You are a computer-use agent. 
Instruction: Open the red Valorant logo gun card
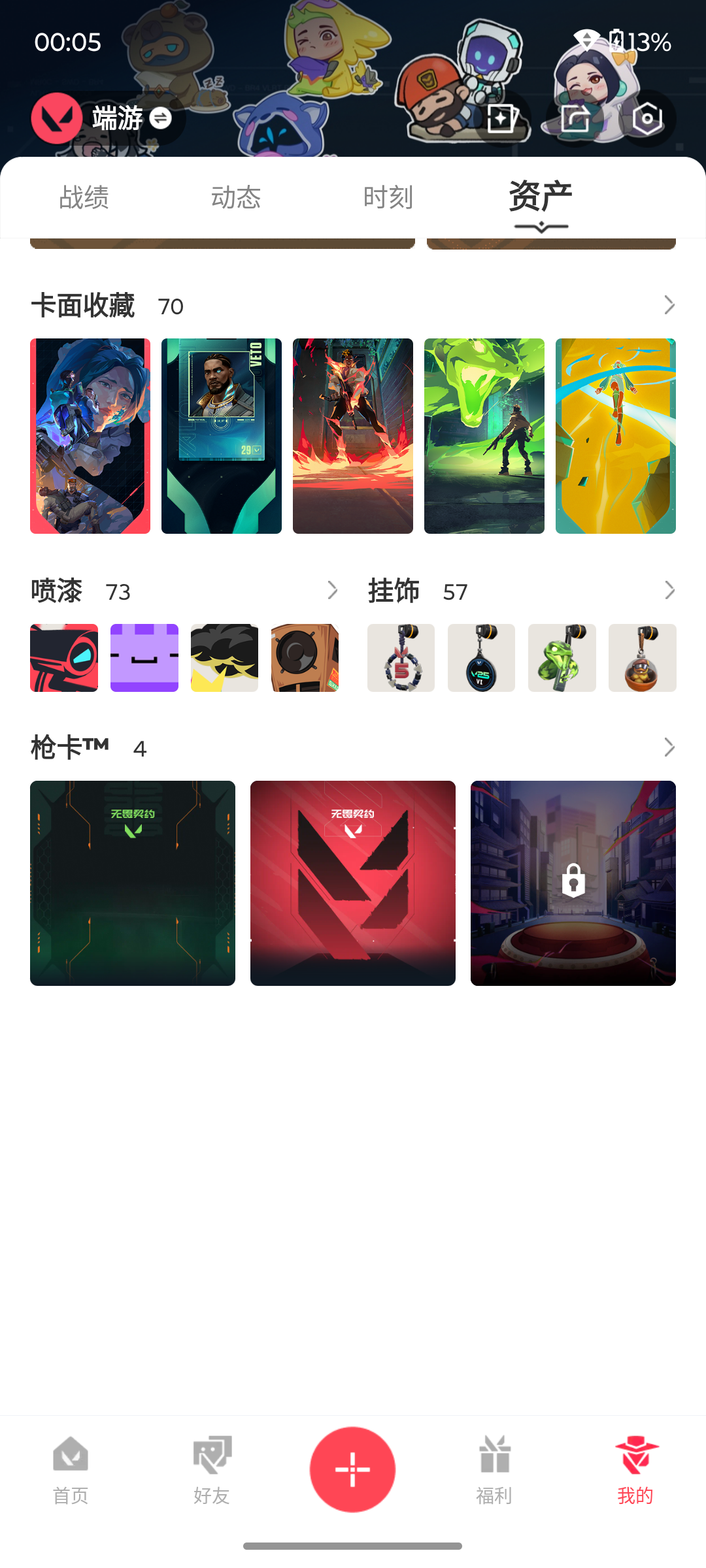pos(353,883)
